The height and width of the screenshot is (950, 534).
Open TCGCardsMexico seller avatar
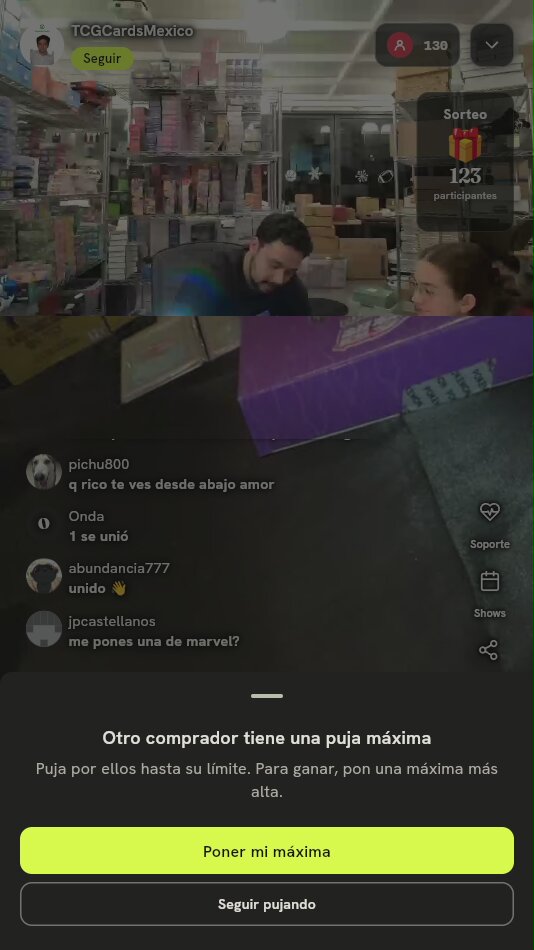tap(42, 45)
